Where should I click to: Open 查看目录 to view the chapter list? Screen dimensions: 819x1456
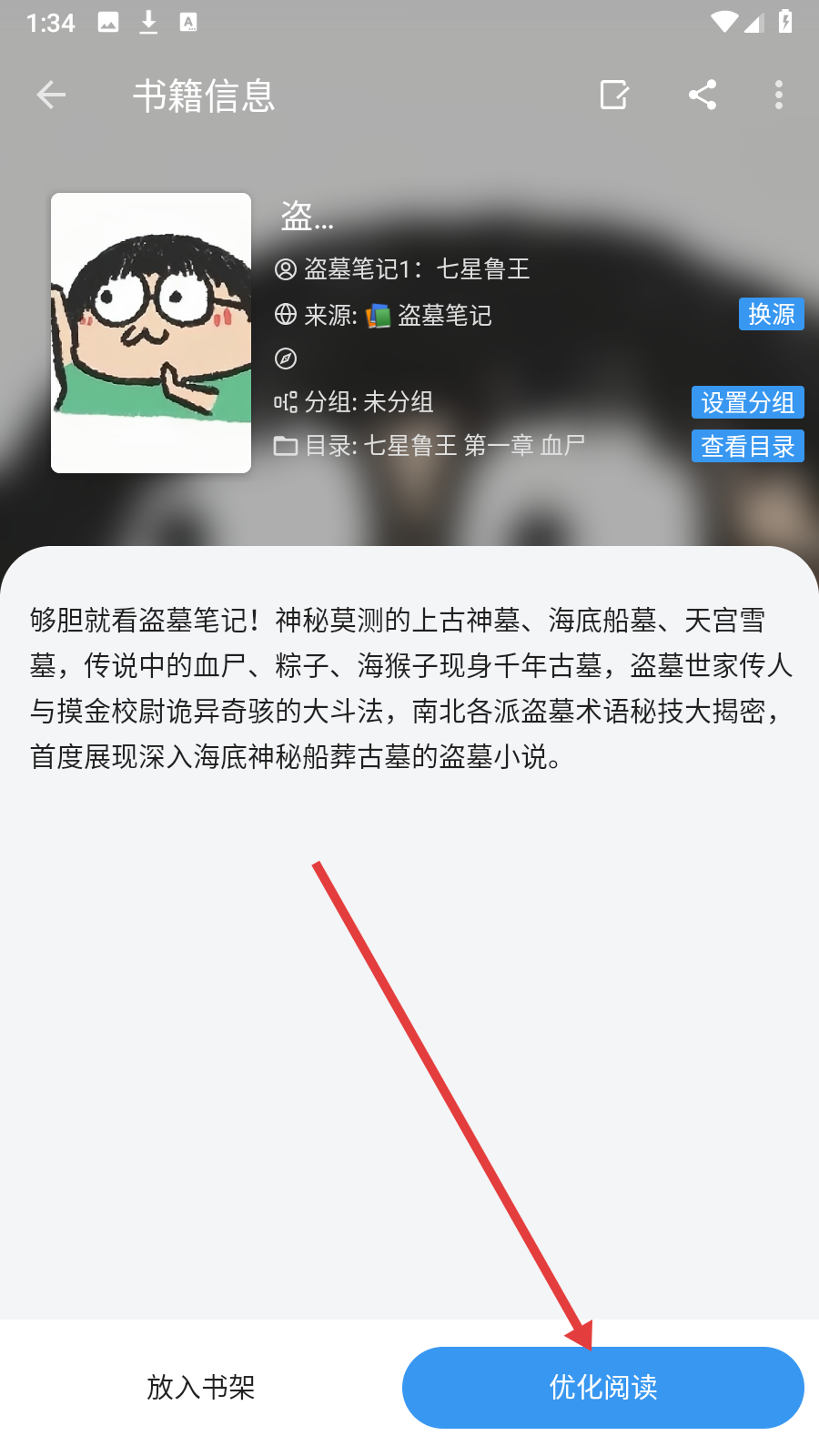pos(748,446)
